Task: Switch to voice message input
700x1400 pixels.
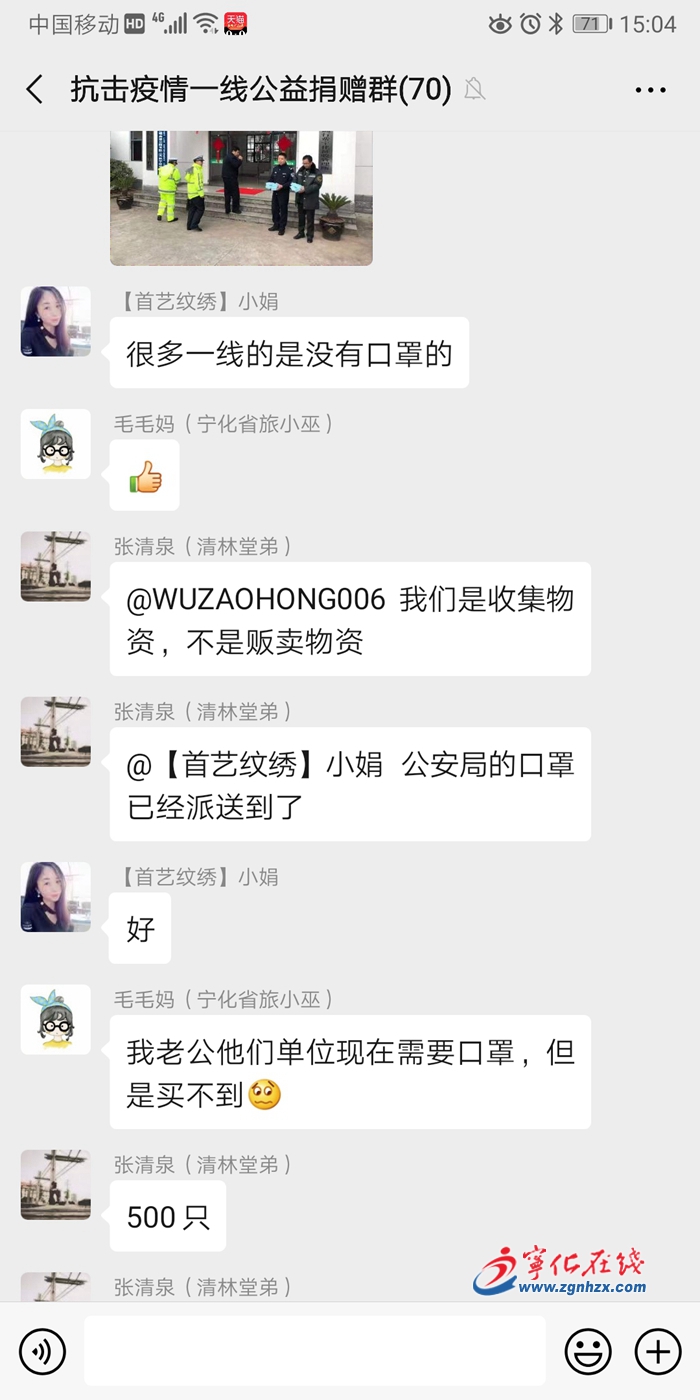Action: 42,1352
